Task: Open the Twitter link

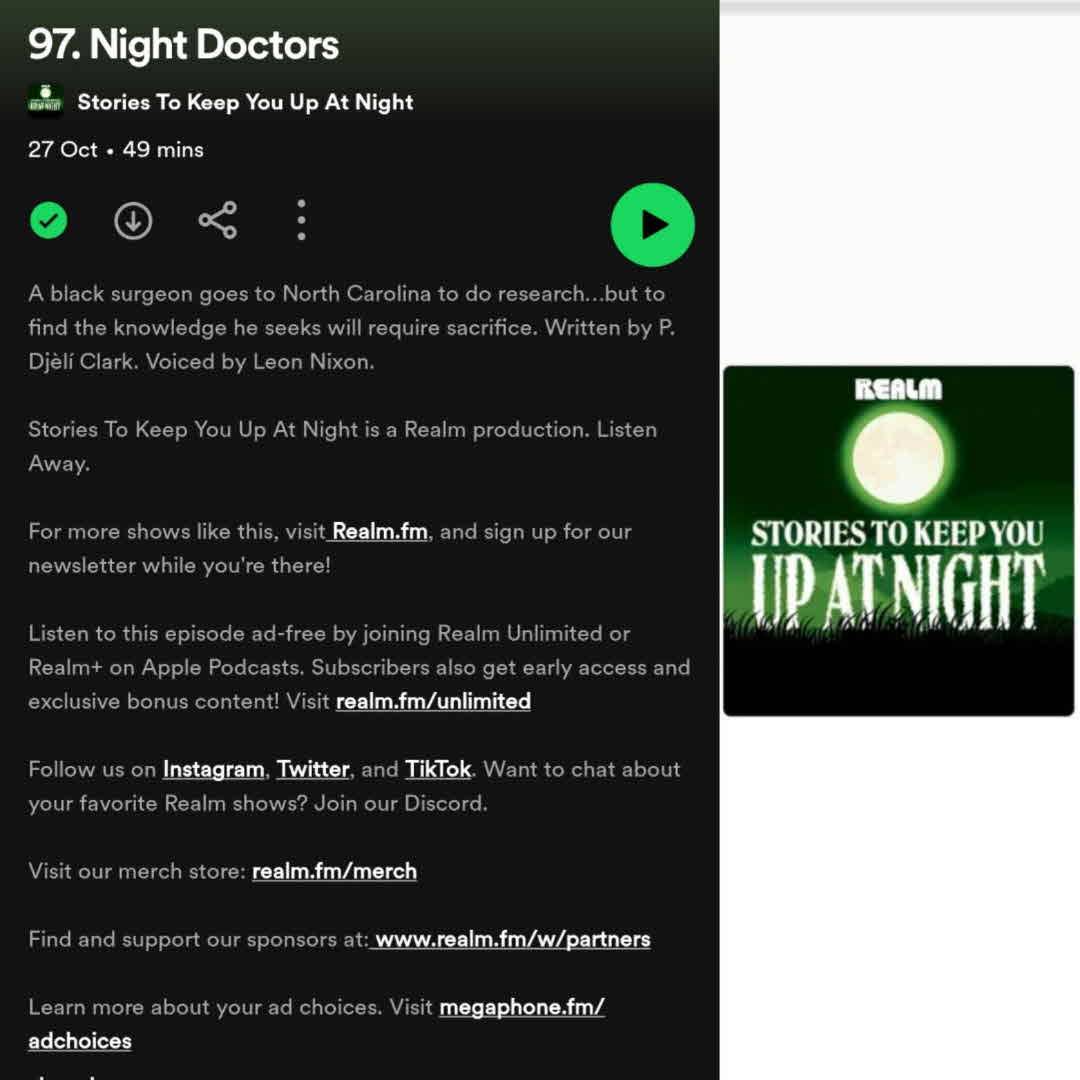Action: pos(313,770)
